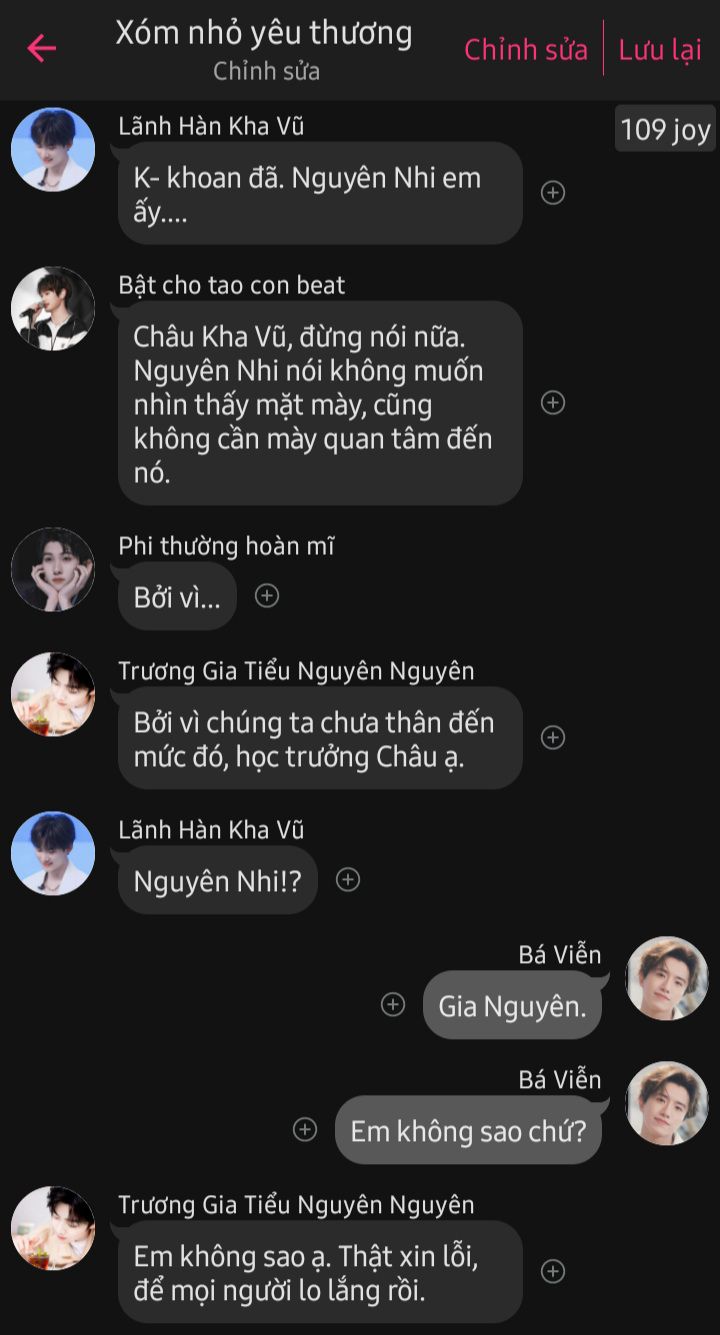Tap plus icon beside 'Châu Kha Vũ, đừng nói nữa' message
Screen dimensions: 720x1335
coord(553,403)
